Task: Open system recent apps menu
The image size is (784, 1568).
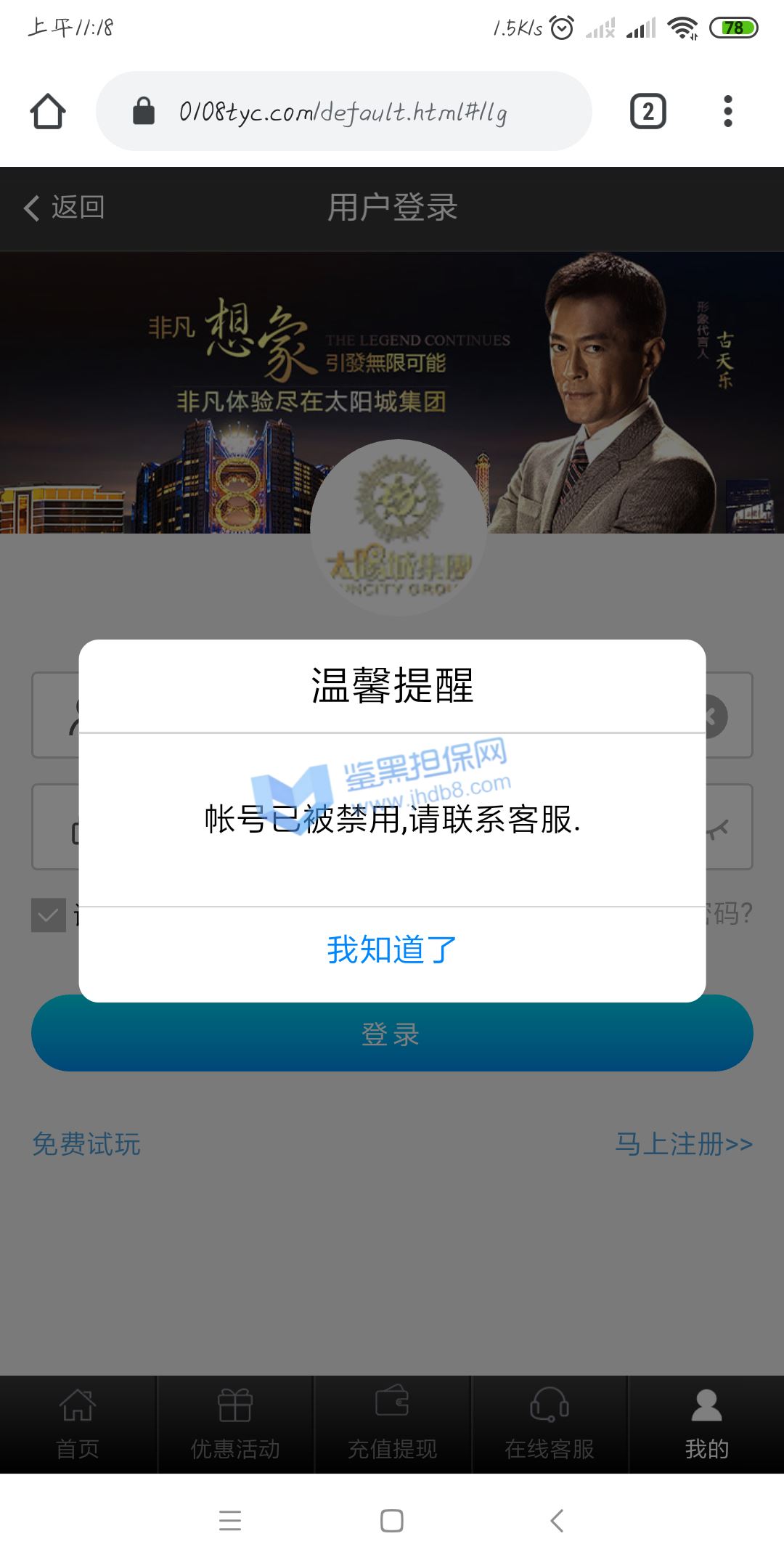Action: pos(230,1520)
